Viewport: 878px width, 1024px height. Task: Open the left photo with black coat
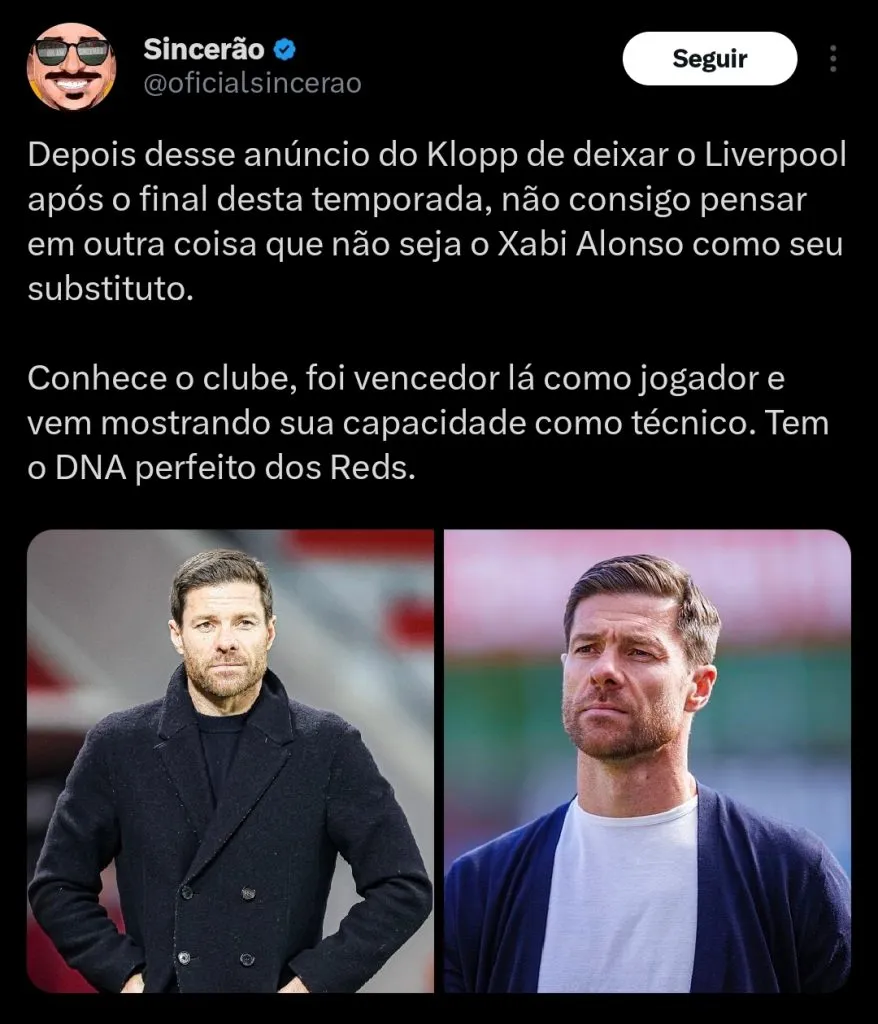point(230,761)
